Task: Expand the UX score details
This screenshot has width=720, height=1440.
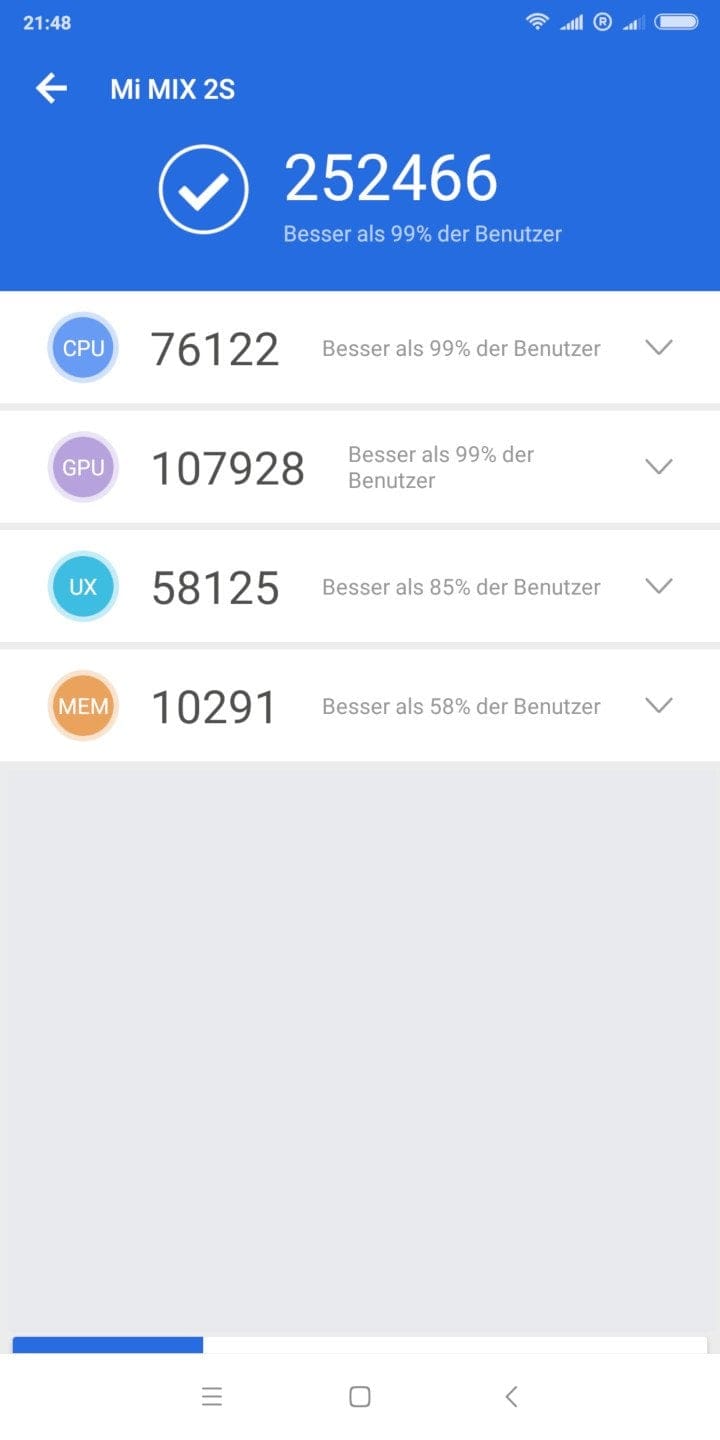Action: tap(658, 586)
